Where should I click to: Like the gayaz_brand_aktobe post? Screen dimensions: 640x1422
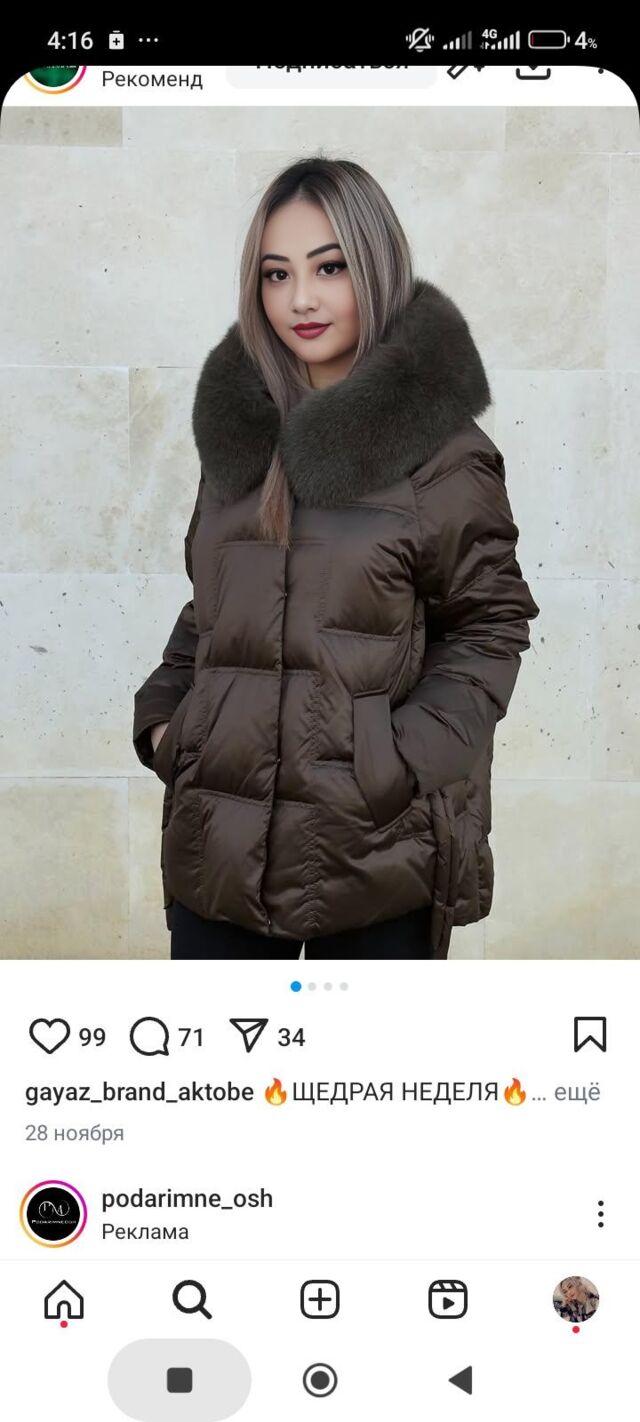(49, 1036)
